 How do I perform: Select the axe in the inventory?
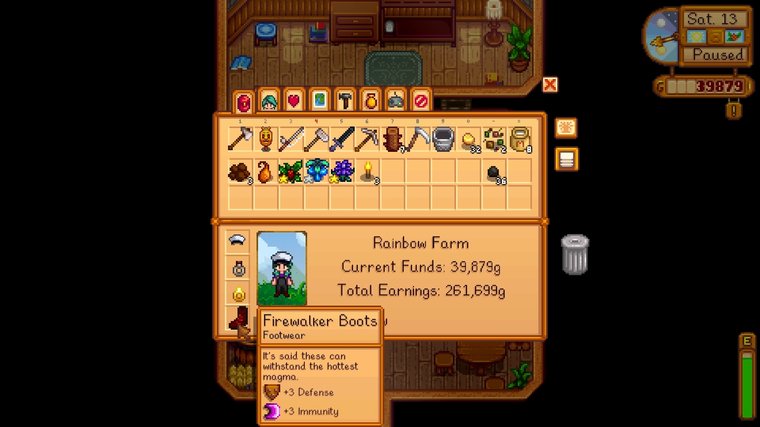[240, 139]
